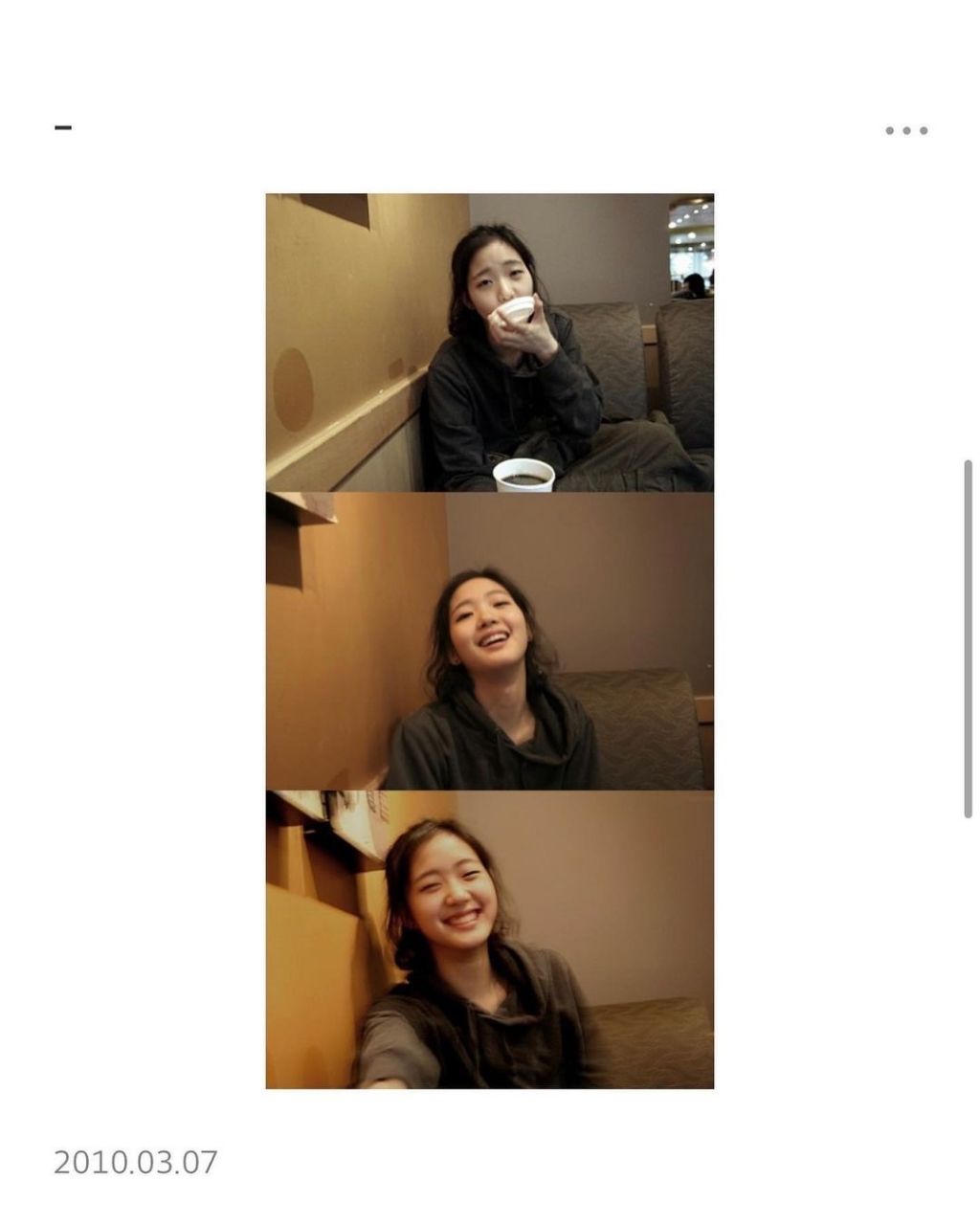This screenshot has height=1225, width=980.
Task: Open the photo strip in the post
Action: coord(489,640)
